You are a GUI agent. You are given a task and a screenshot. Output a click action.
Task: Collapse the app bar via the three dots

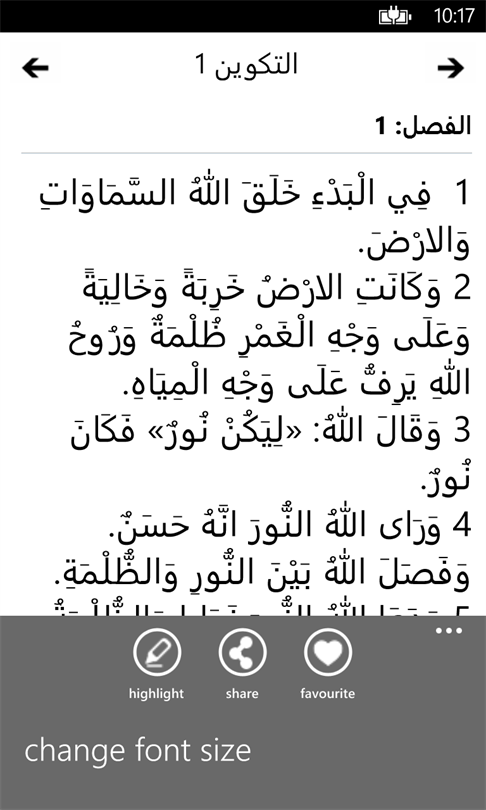(449, 631)
